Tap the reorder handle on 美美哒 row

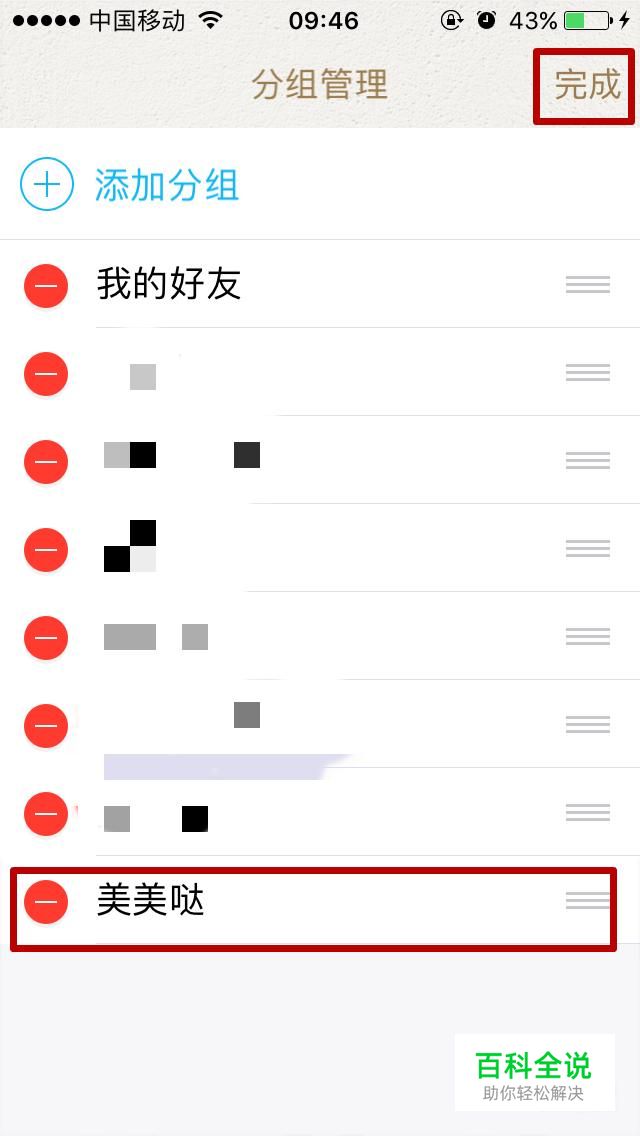coord(588,901)
